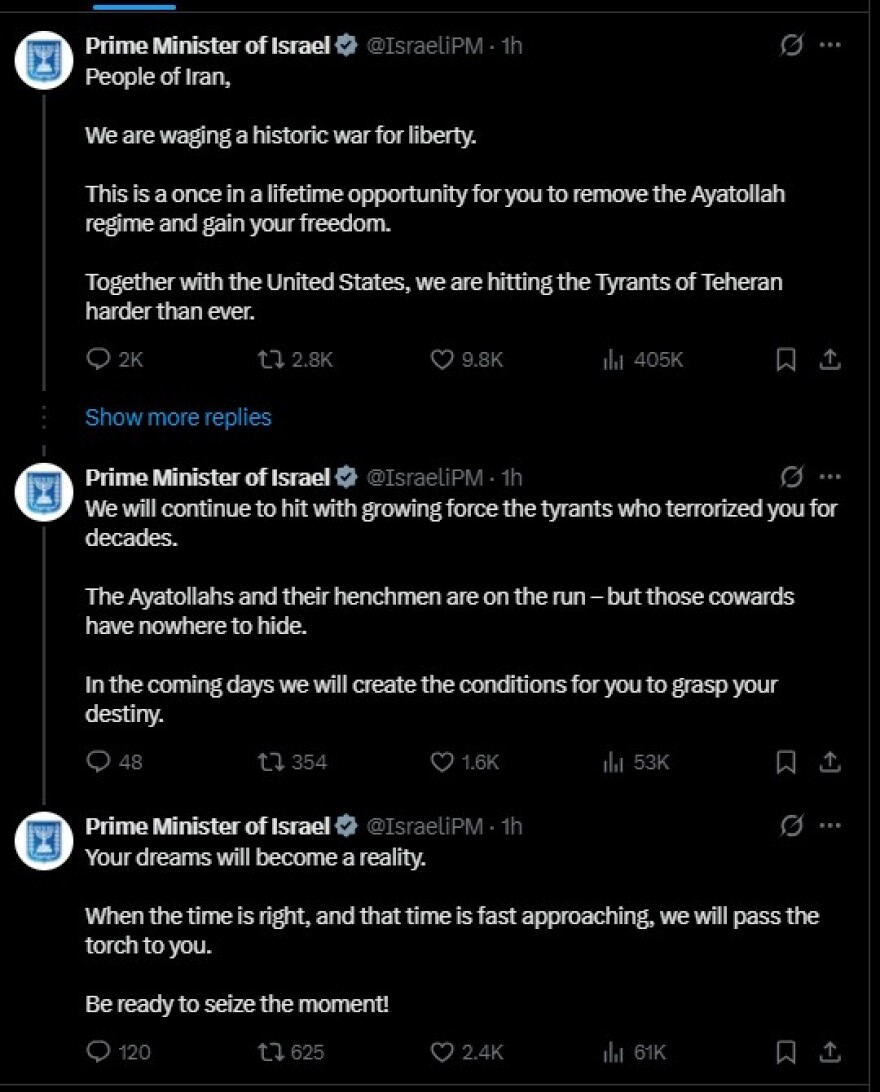The width and height of the screenshot is (880, 1092).
Task: Bookmark the 'Your dreams will become' post
Action: tap(786, 1052)
